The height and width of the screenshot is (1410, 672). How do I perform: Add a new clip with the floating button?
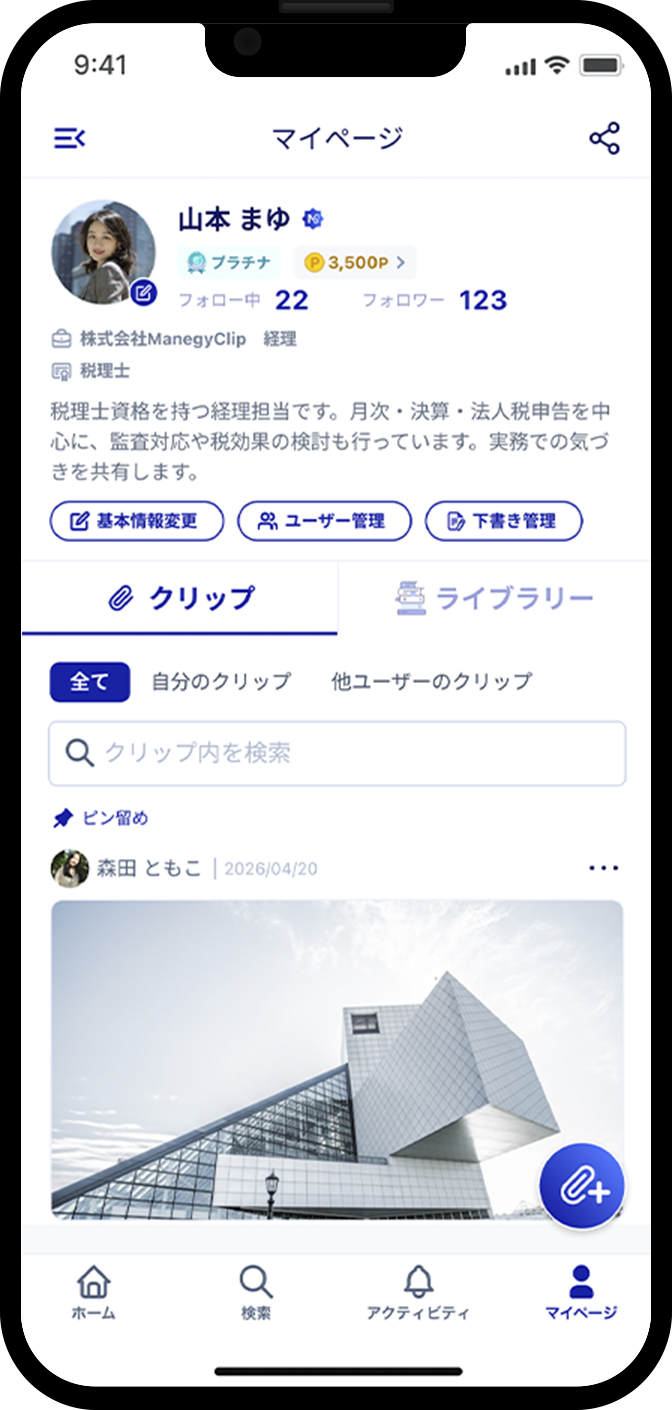pyautogui.click(x=582, y=1187)
